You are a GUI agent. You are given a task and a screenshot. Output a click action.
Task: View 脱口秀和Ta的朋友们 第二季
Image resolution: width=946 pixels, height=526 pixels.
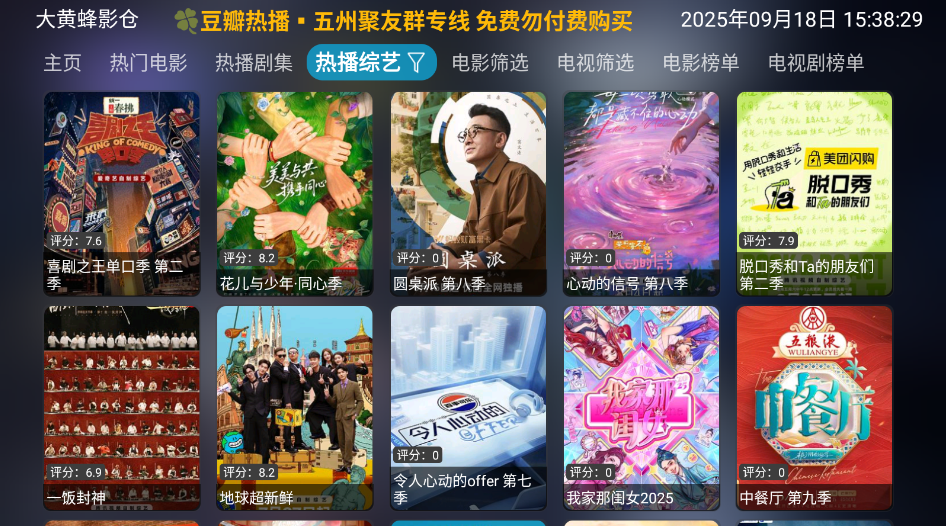(x=814, y=193)
